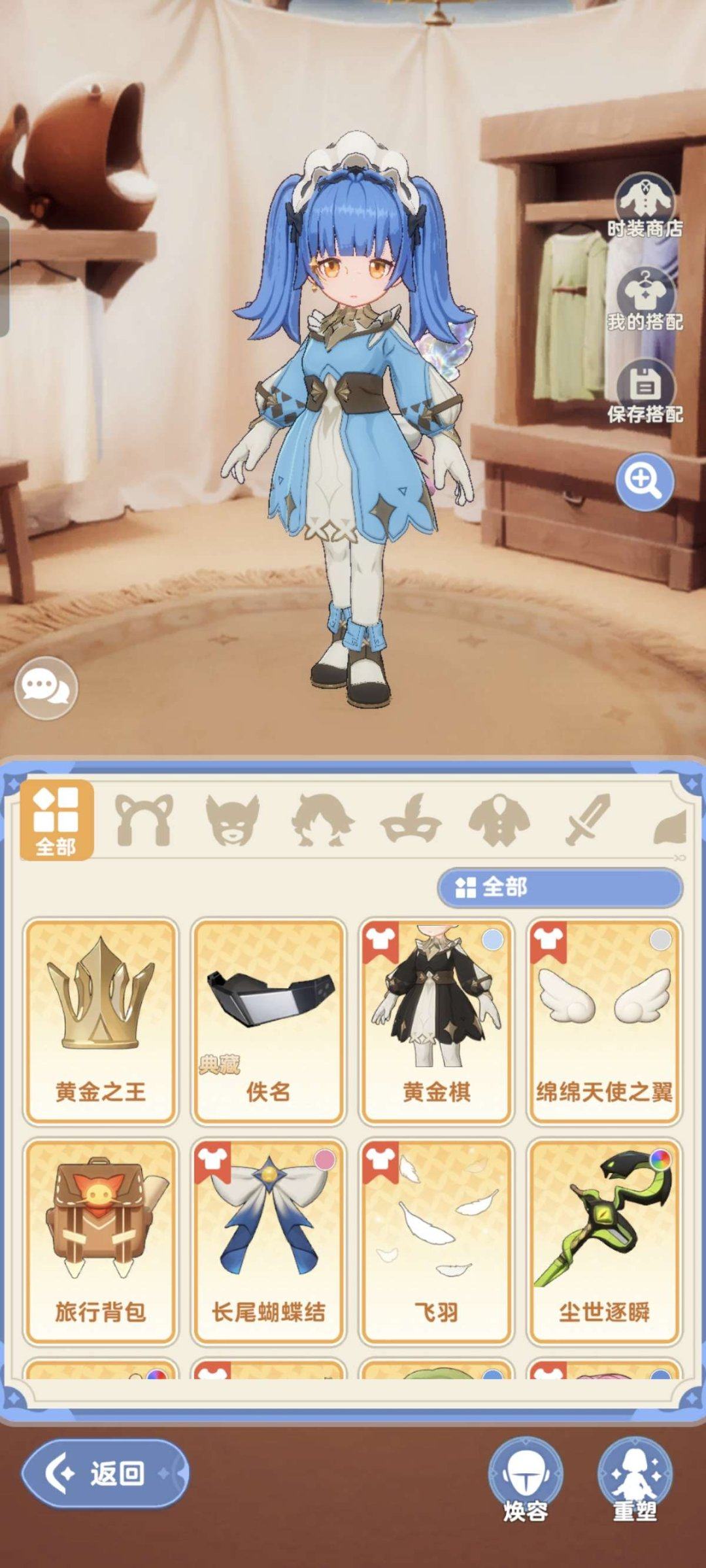706x1568 pixels.
Task: Tap 返回 to go back
Action: tap(105, 1474)
